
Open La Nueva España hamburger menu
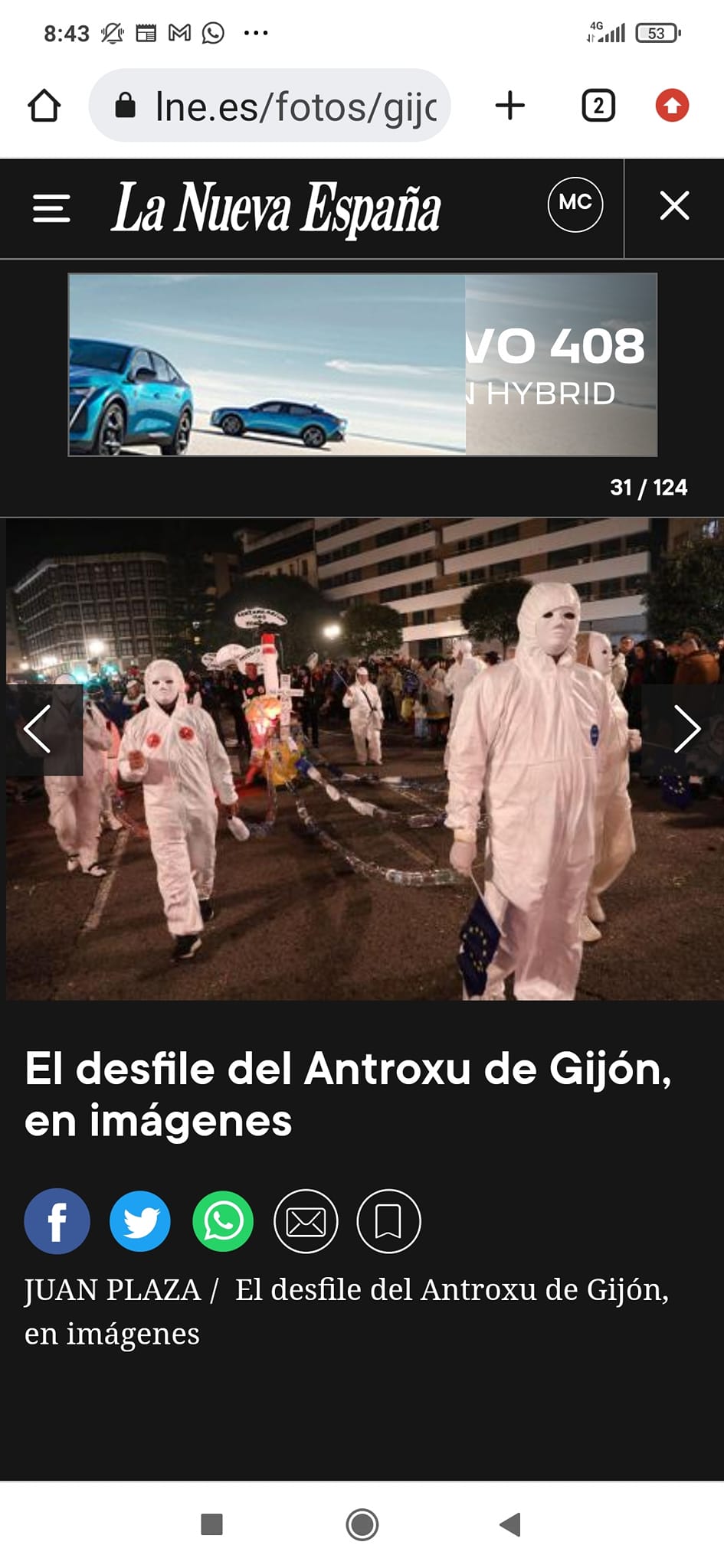click(51, 207)
